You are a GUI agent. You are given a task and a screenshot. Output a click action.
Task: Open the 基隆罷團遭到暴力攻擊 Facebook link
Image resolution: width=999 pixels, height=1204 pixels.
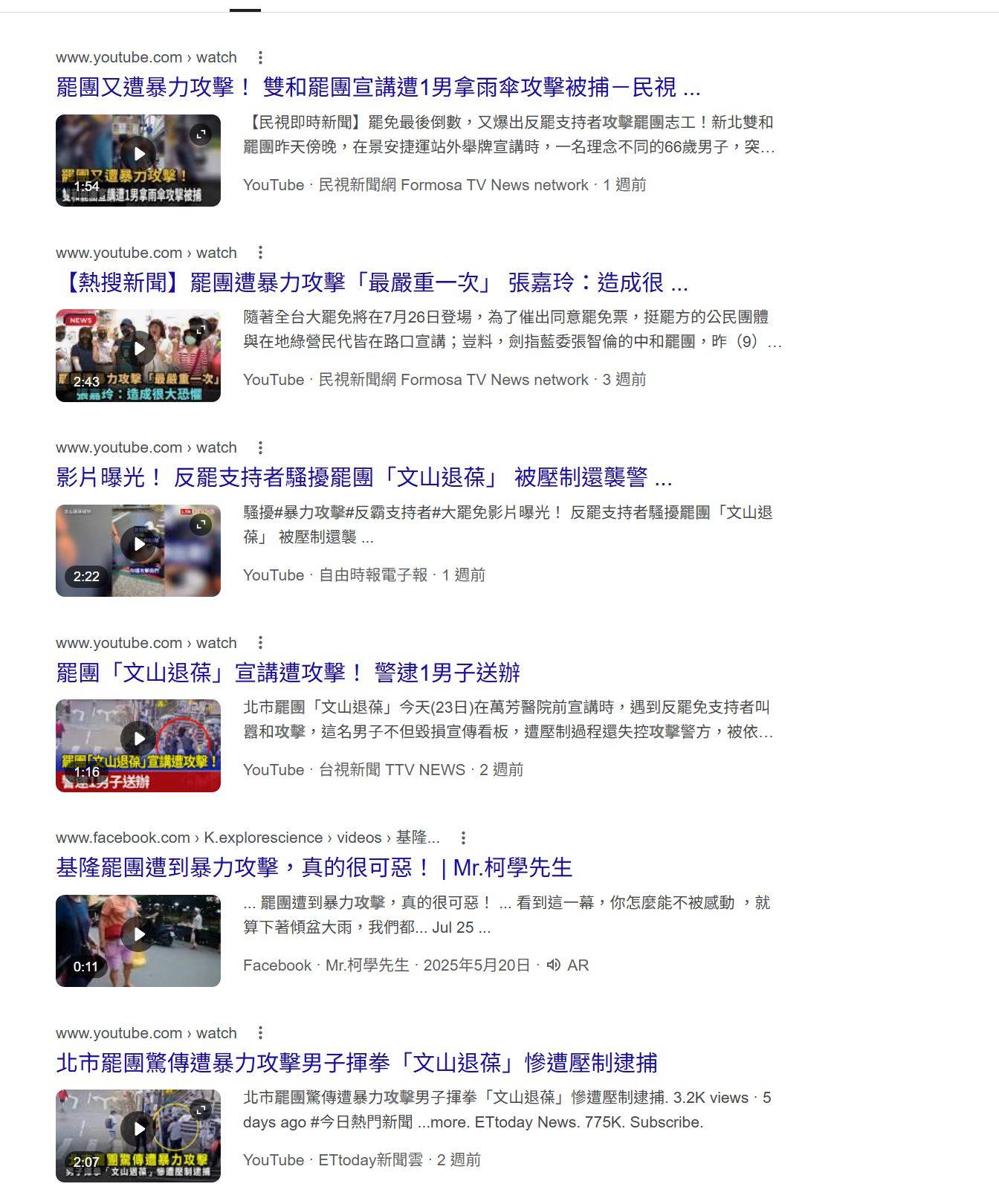point(314,867)
